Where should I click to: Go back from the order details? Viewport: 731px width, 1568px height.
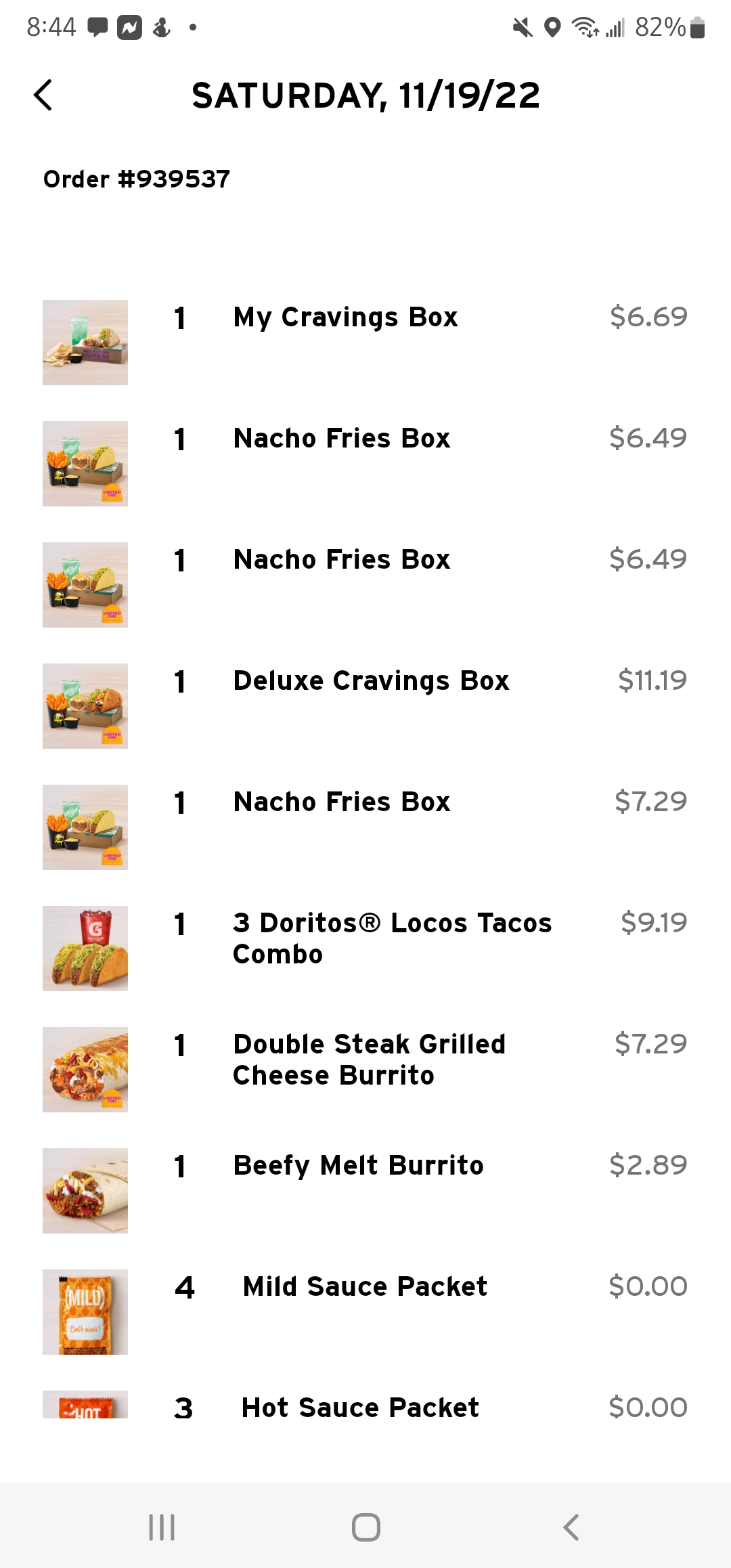click(x=43, y=95)
